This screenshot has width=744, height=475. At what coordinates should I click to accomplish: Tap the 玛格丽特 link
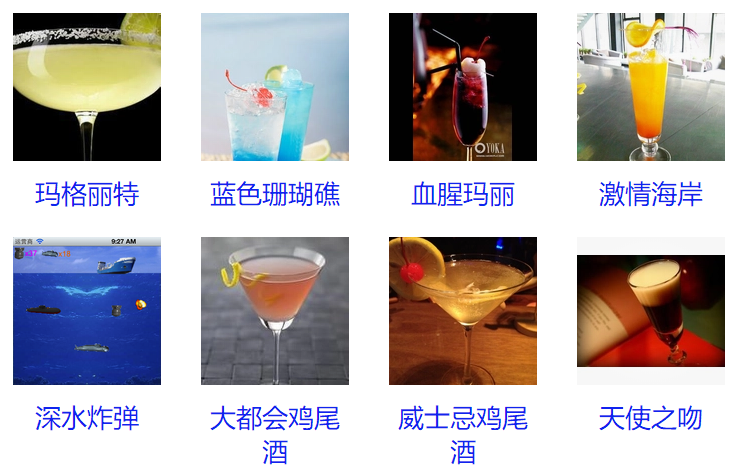(x=87, y=194)
